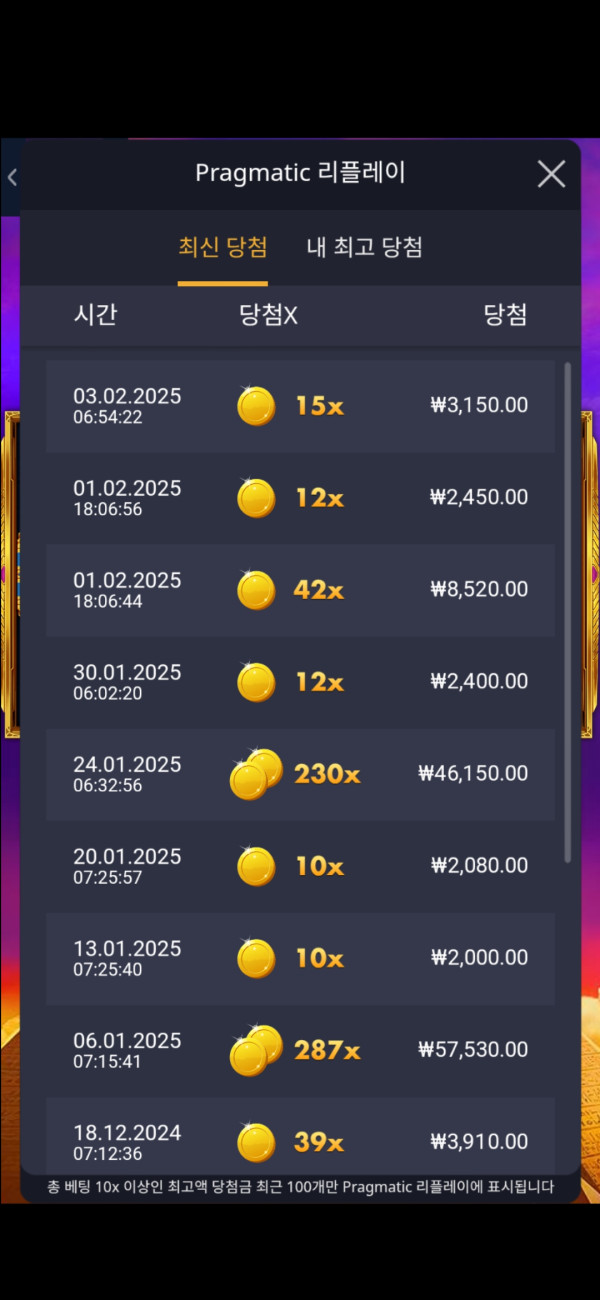This screenshot has width=600, height=1300.
Task: Close the Pragmatic replay dialog
Action: [x=551, y=174]
